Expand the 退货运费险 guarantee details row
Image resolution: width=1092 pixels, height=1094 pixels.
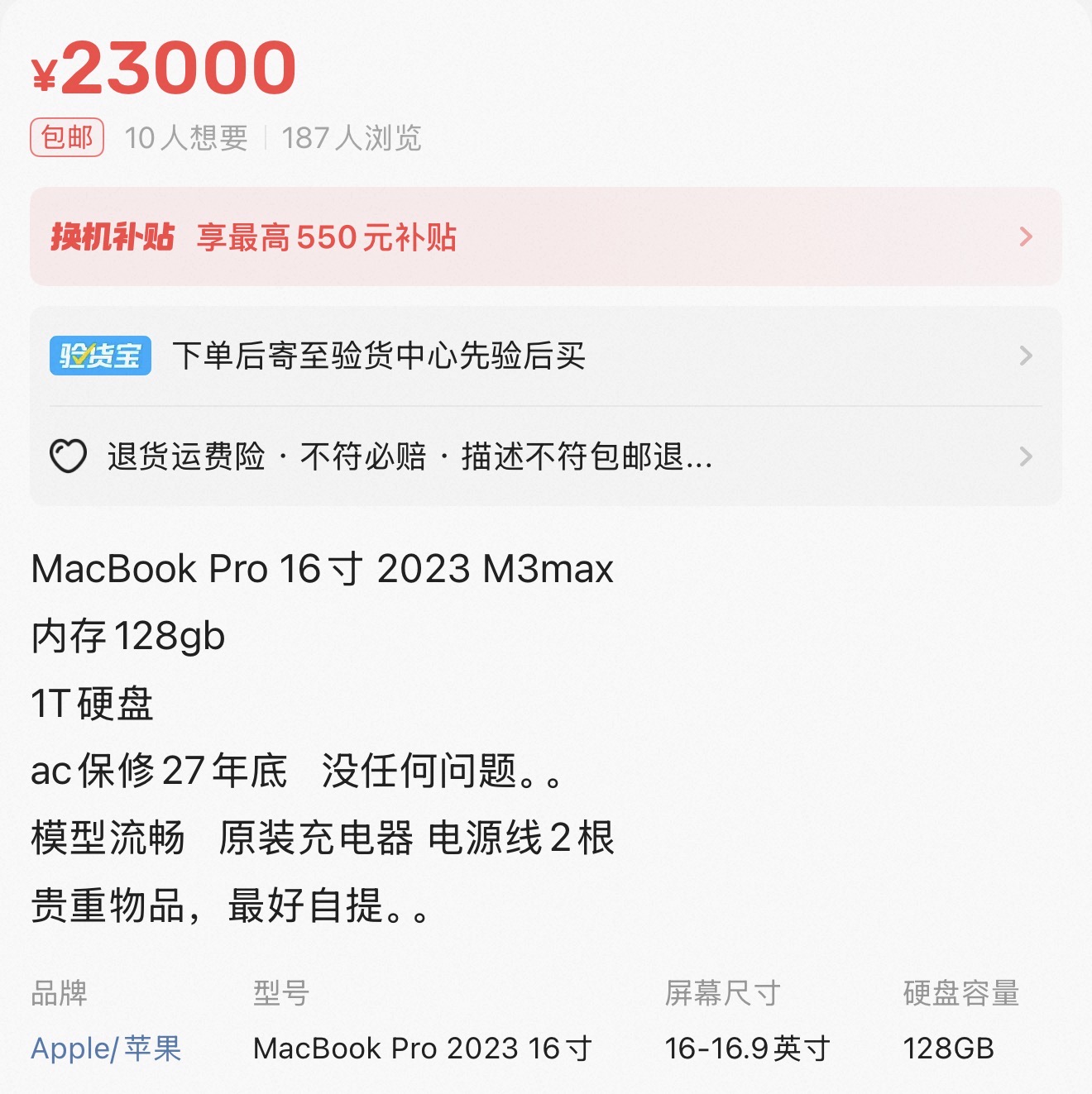point(545,456)
